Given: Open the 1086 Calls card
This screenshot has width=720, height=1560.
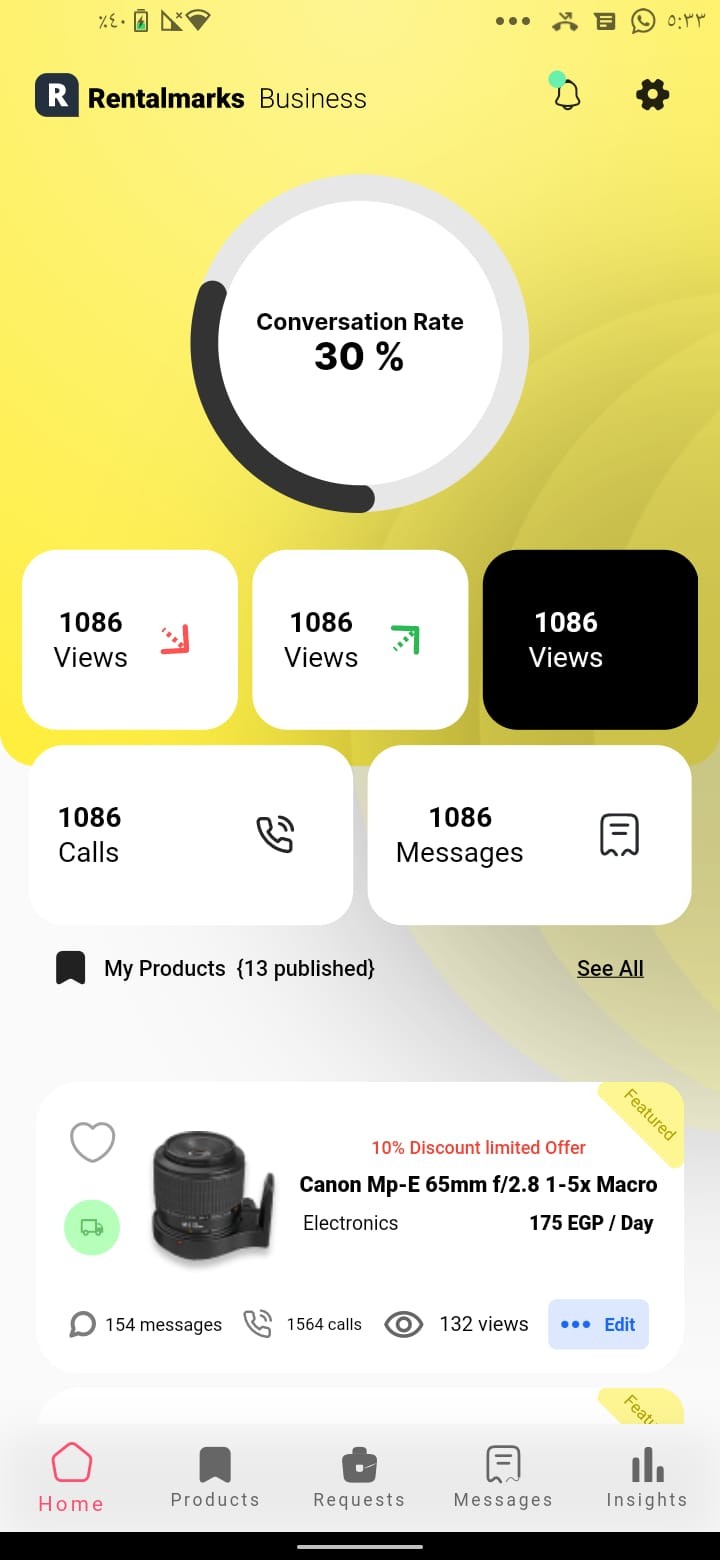Looking at the screenshot, I should 190,834.
